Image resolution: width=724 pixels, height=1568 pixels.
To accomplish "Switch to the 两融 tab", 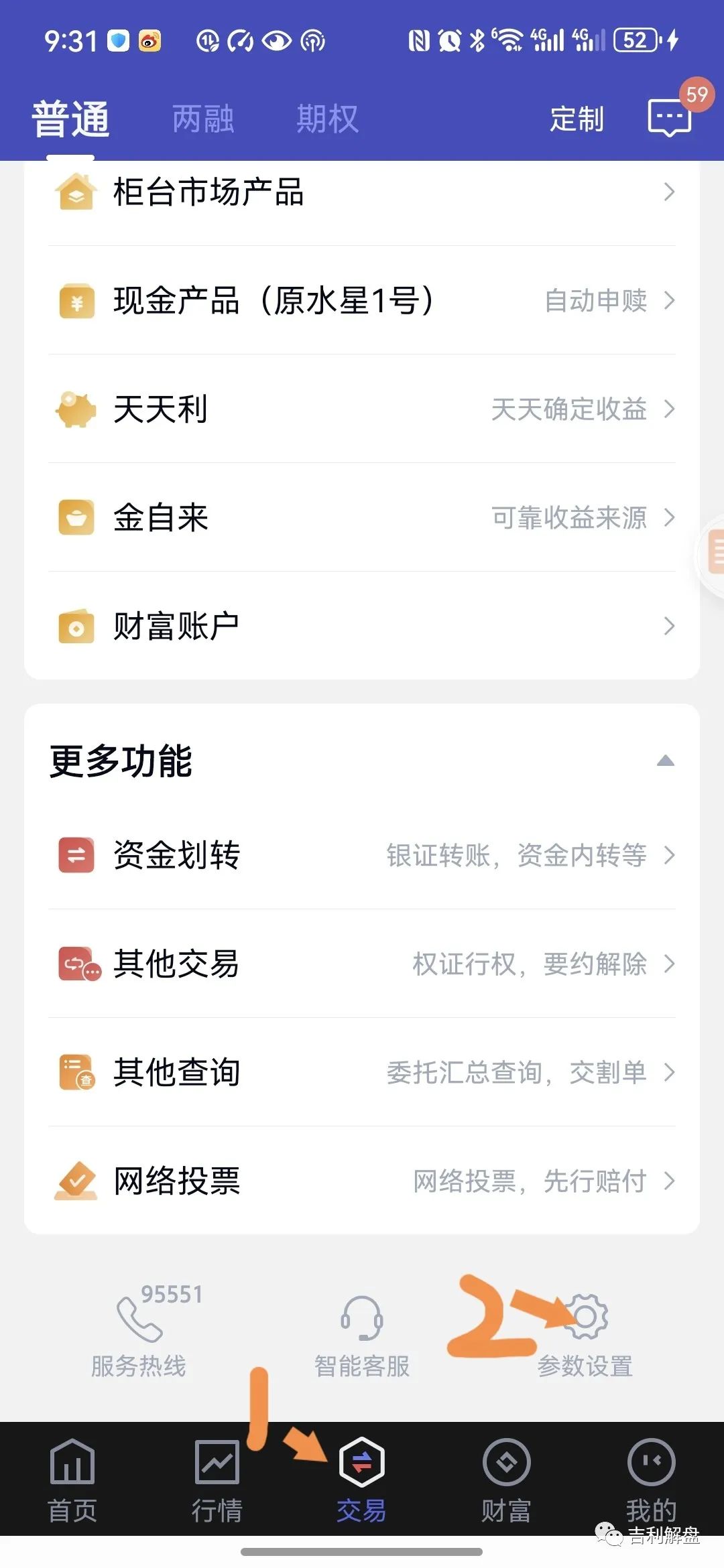I will [203, 119].
